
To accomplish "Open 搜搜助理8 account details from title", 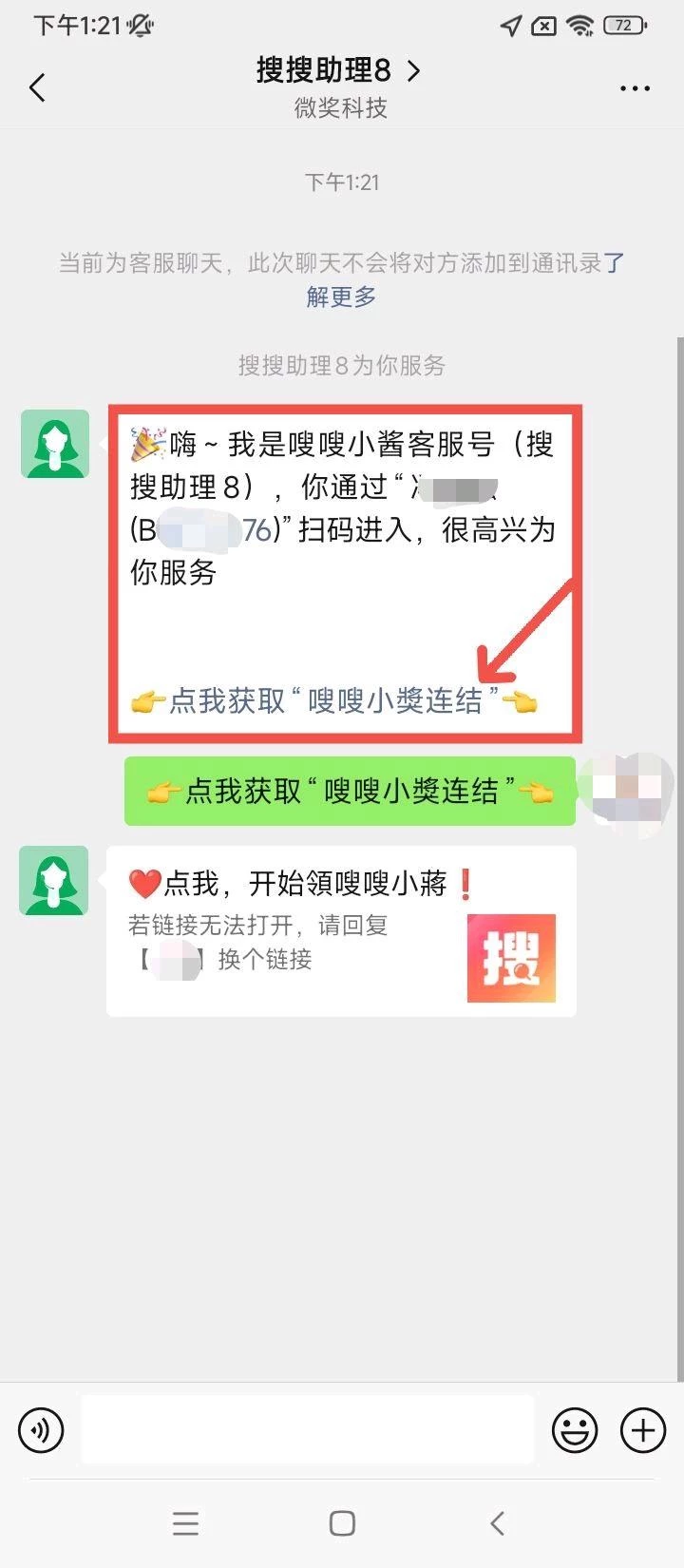I will [x=337, y=71].
